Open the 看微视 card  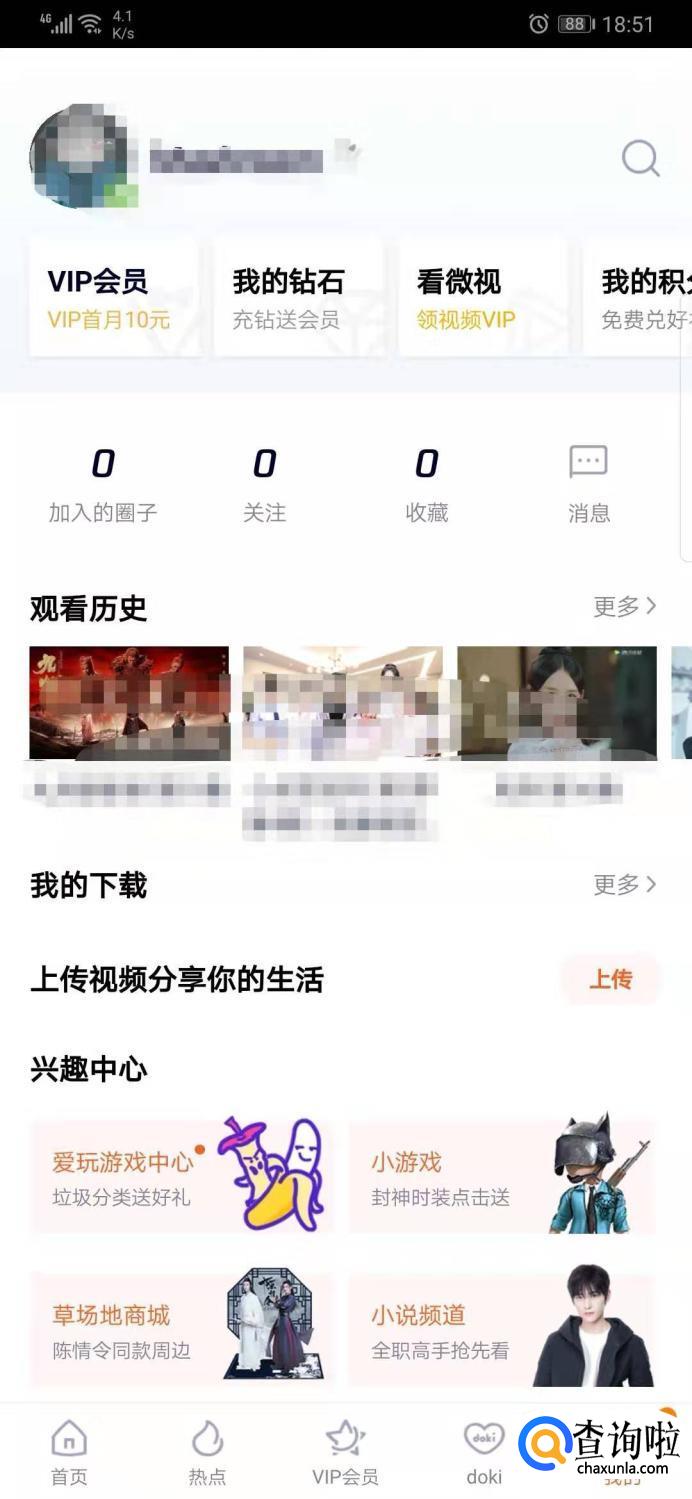pyautogui.click(x=482, y=297)
